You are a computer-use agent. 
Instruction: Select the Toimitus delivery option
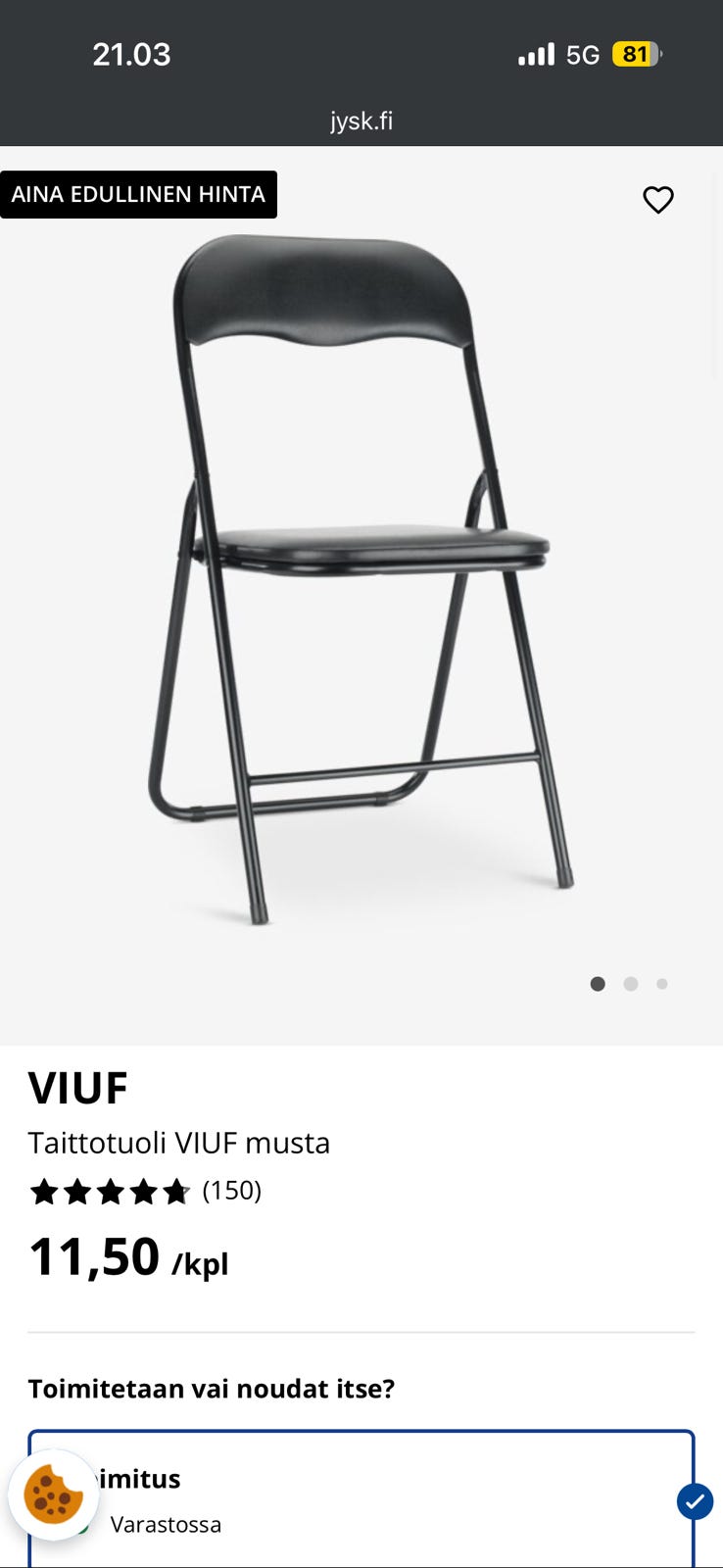coord(361,1499)
